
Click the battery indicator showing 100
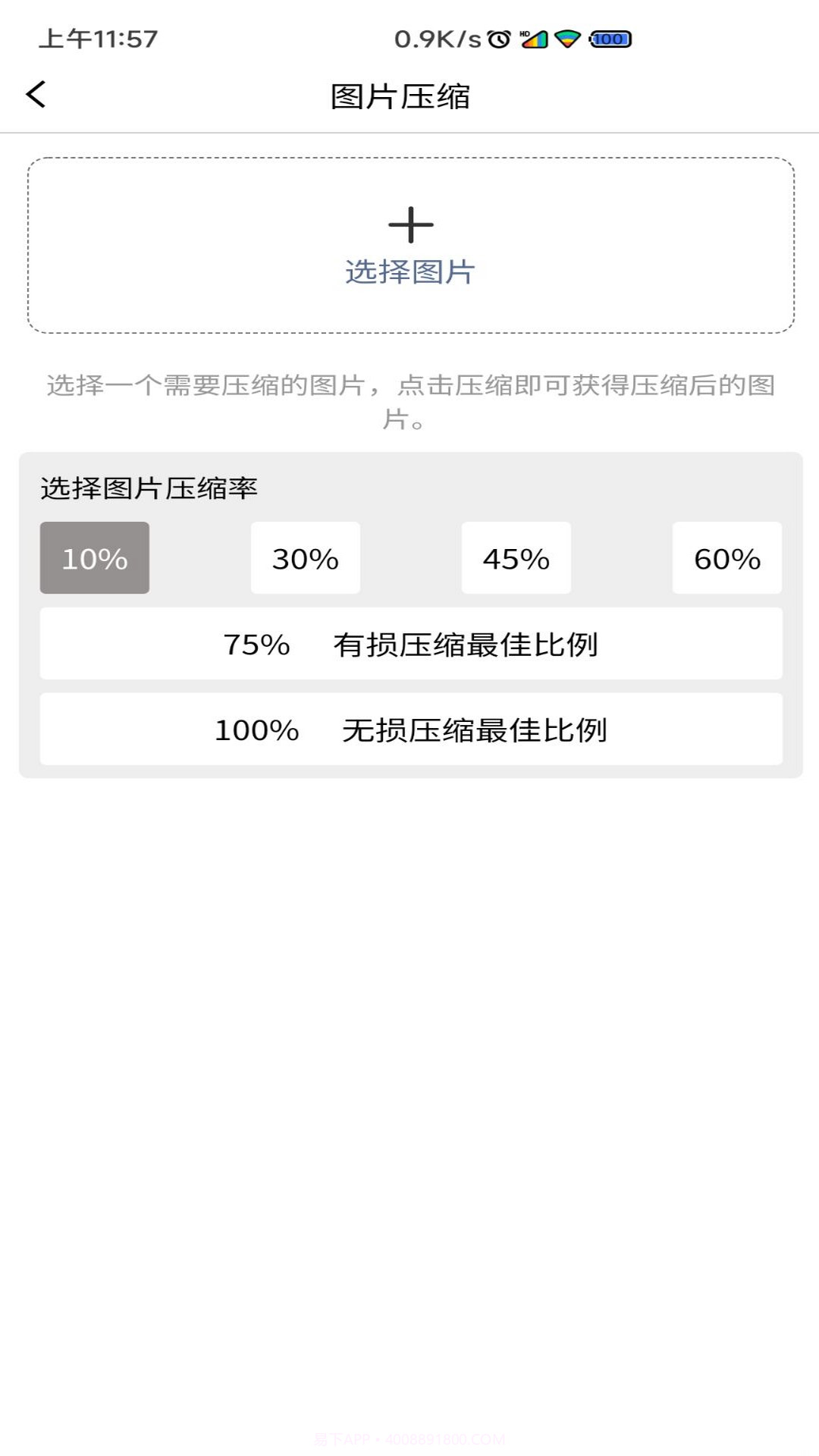(x=611, y=40)
